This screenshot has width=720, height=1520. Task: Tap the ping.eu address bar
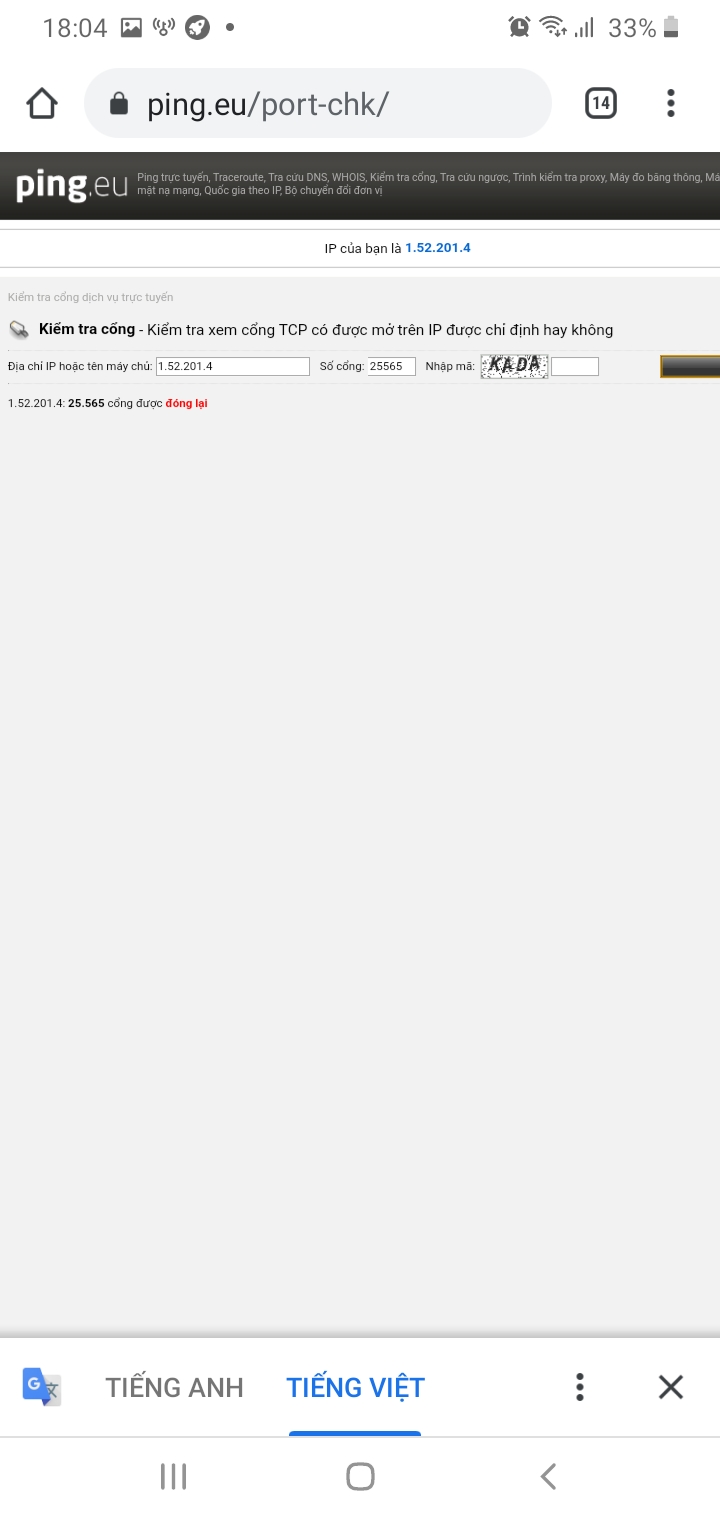coord(318,103)
